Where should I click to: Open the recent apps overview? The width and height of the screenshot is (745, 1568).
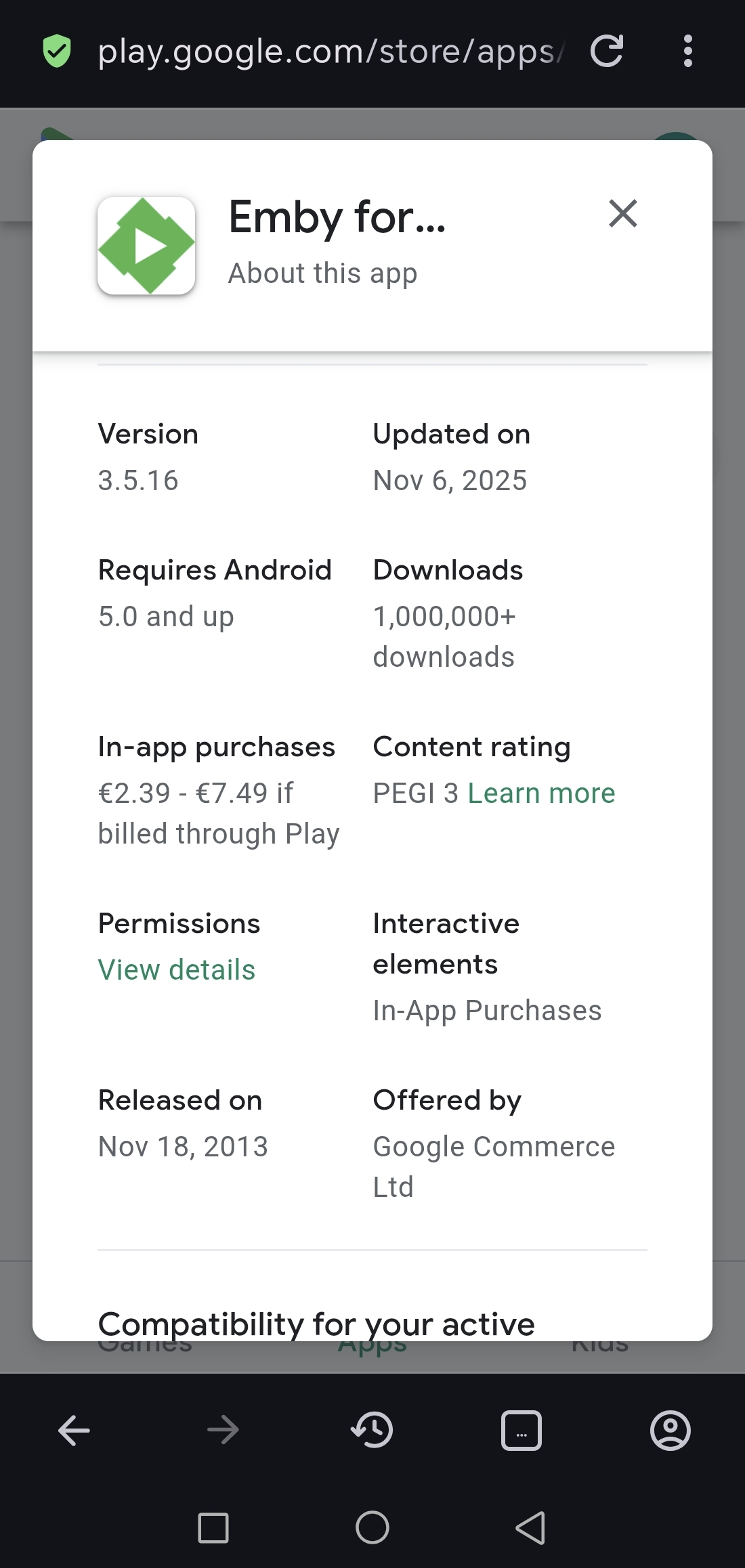coord(213,1527)
